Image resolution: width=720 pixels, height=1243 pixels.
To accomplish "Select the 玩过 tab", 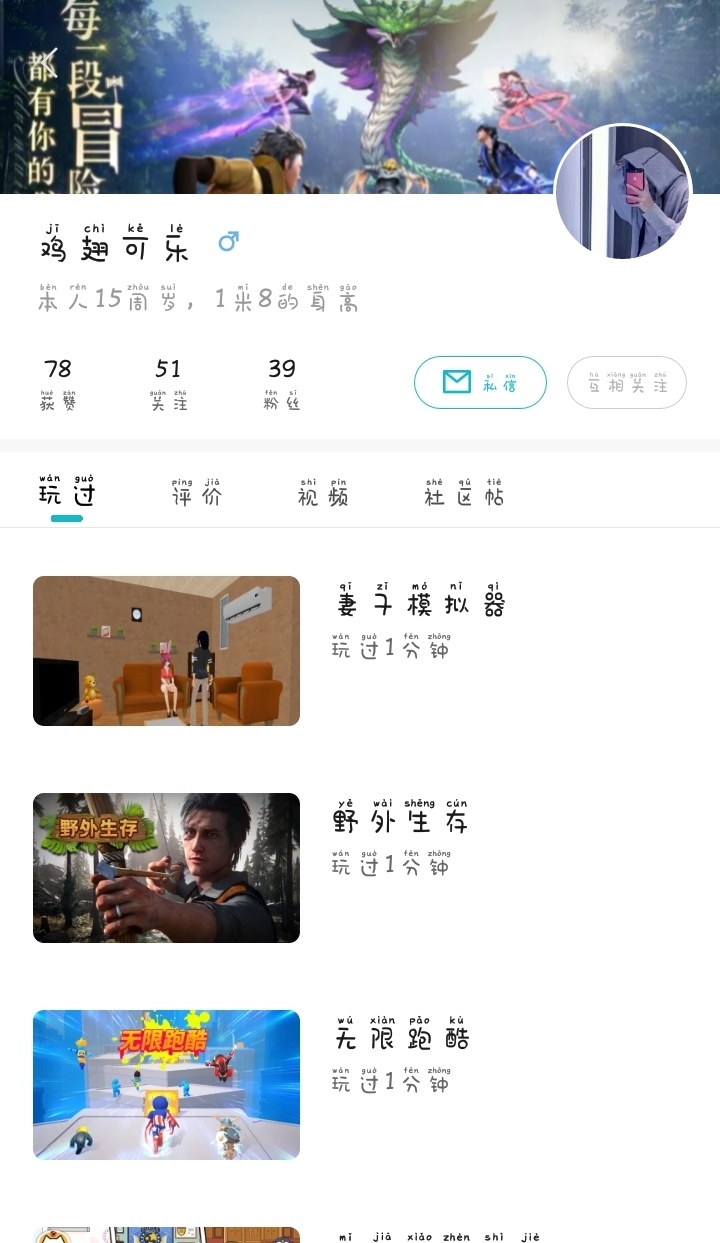I will click(66, 492).
